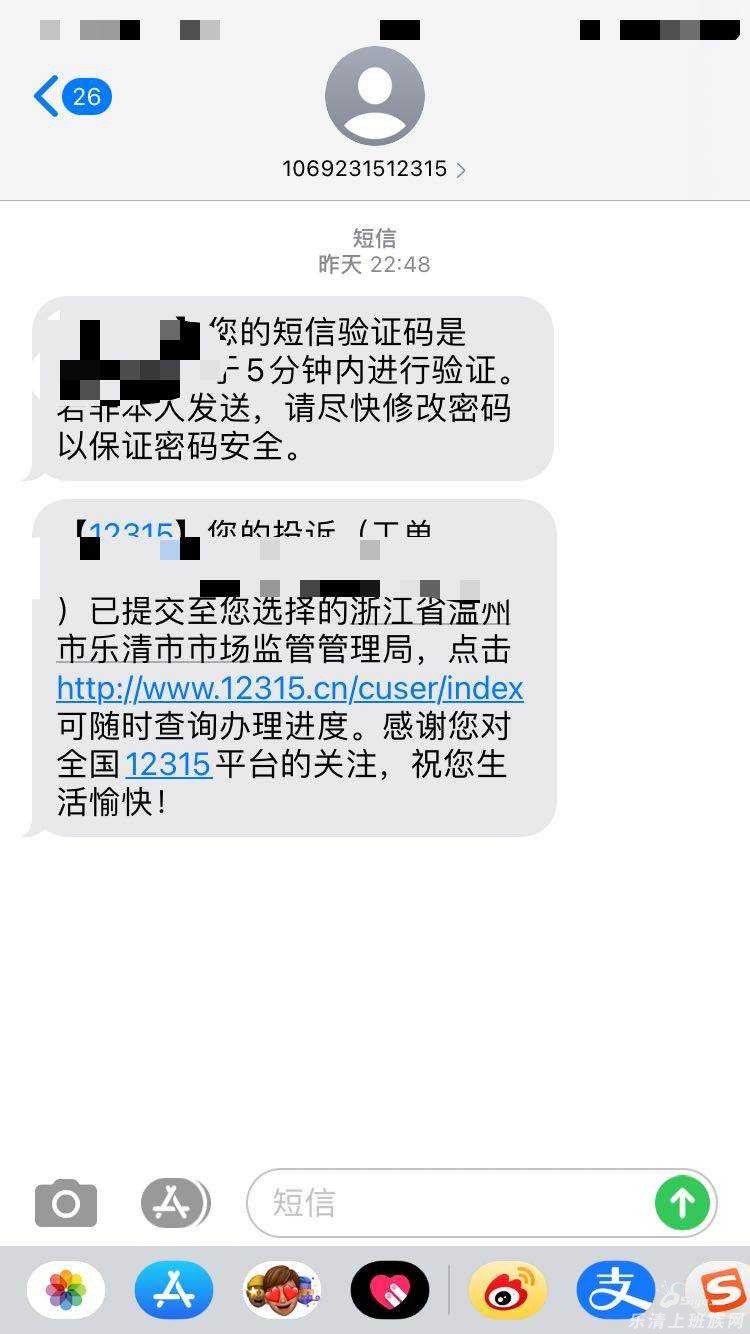750x1334 pixels.
Task: Open the App Store in the app drawer
Action: pyautogui.click(x=174, y=1290)
